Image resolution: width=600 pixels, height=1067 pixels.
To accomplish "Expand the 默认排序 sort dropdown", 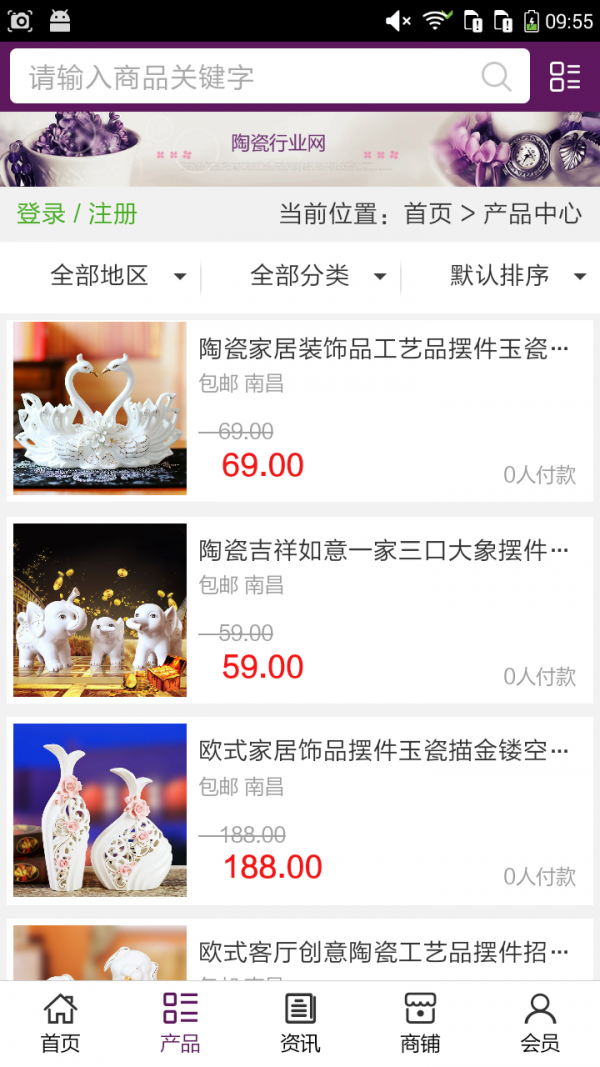I will point(517,275).
